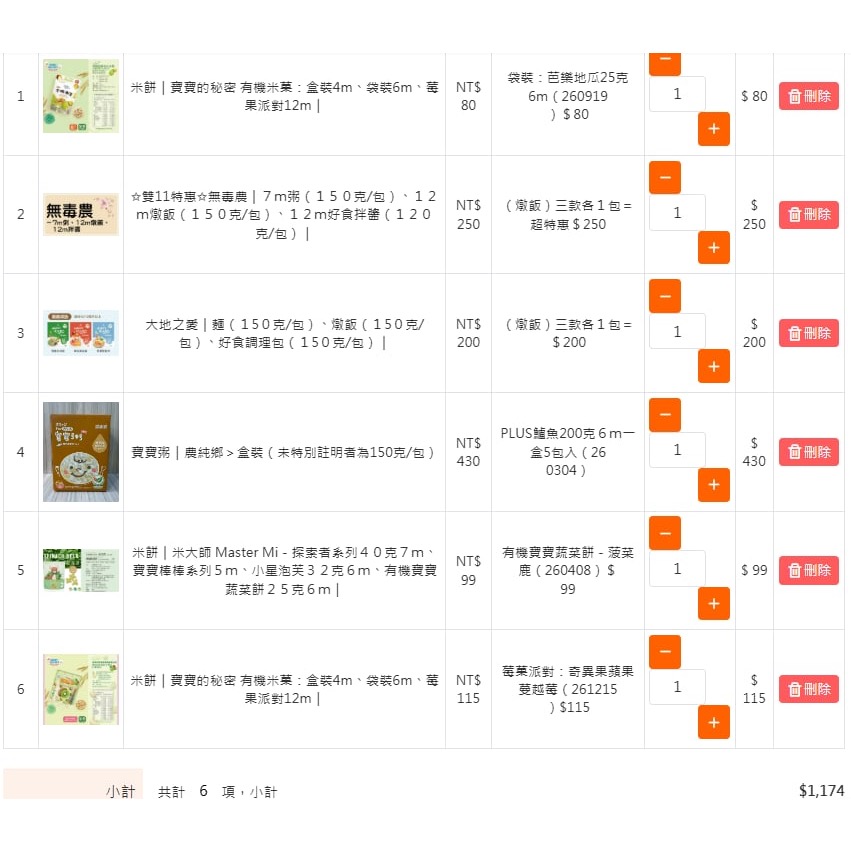
Task: Decrease quantity of the 無毒農 item
Action: pyautogui.click(x=665, y=178)
